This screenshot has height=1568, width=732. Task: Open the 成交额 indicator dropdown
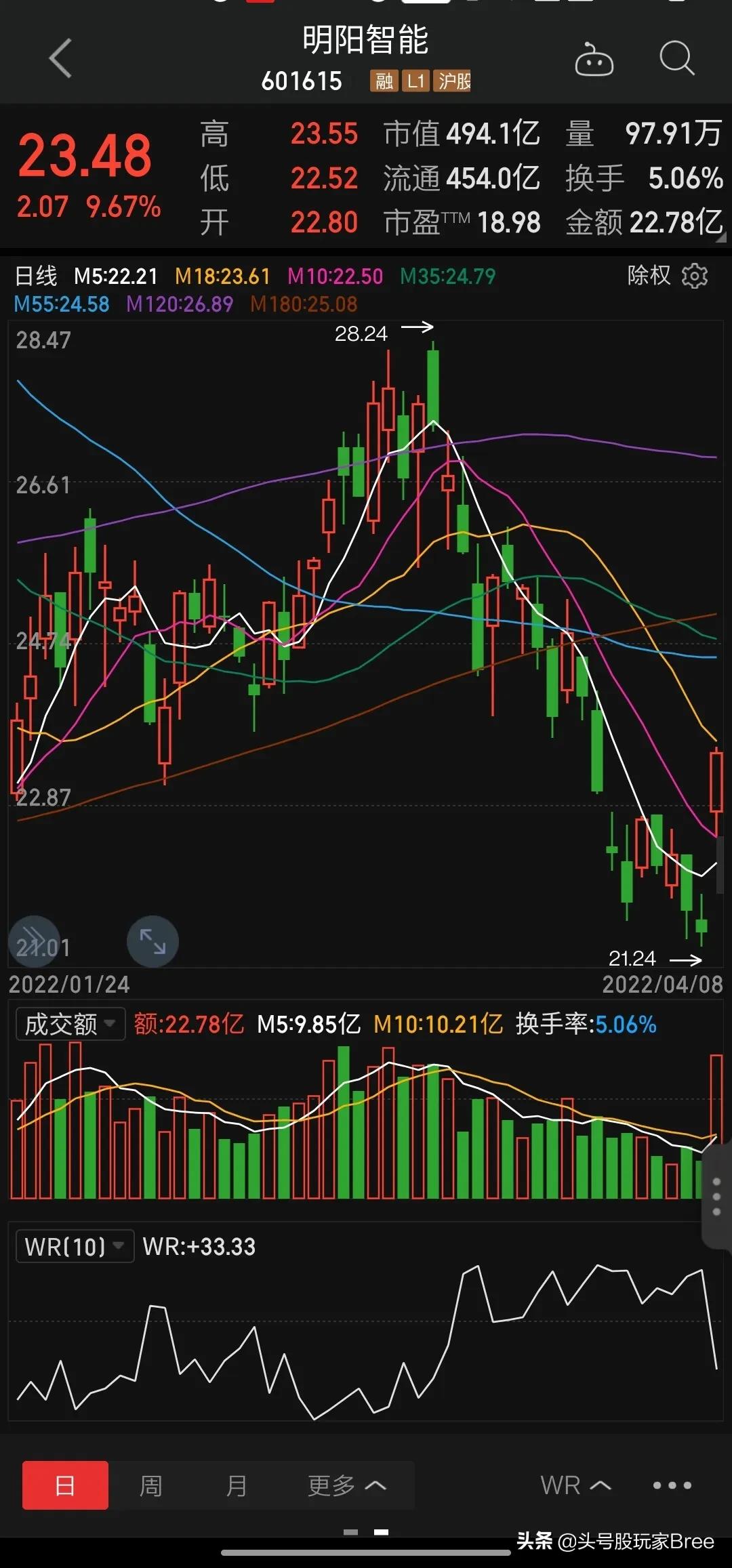[70, 1024]
